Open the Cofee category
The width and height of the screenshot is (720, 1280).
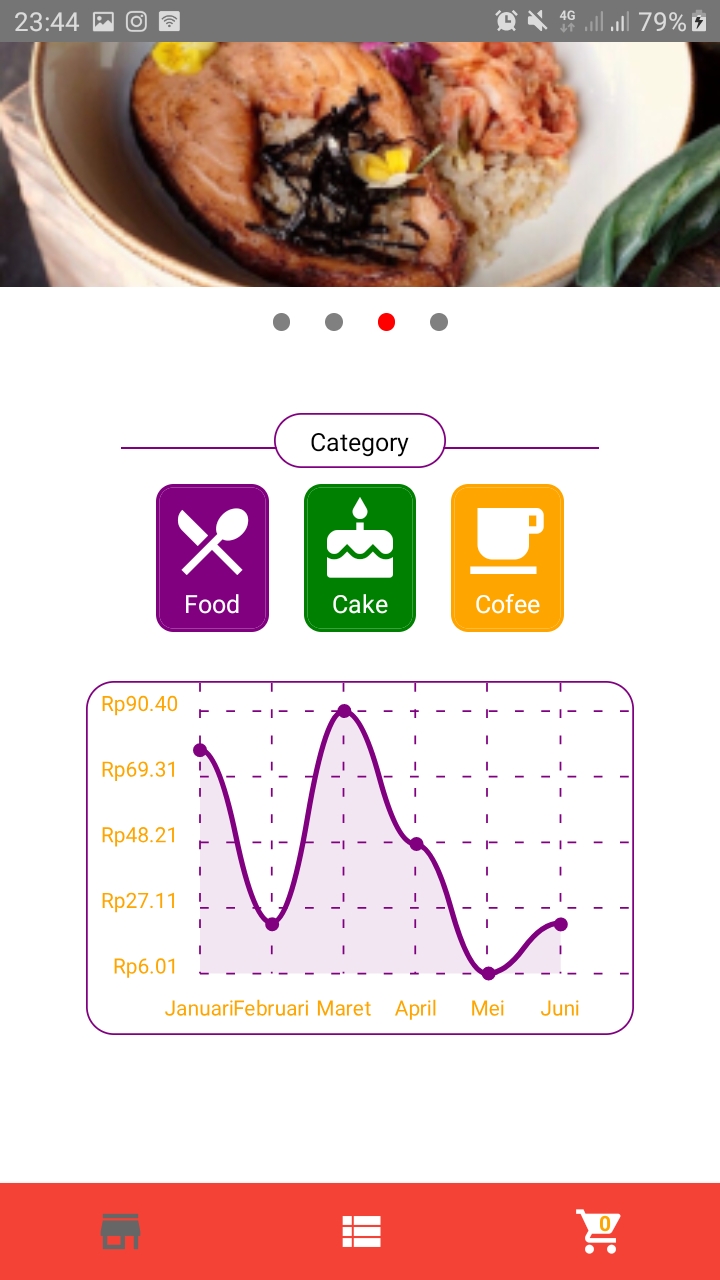[x=507, y=557]
